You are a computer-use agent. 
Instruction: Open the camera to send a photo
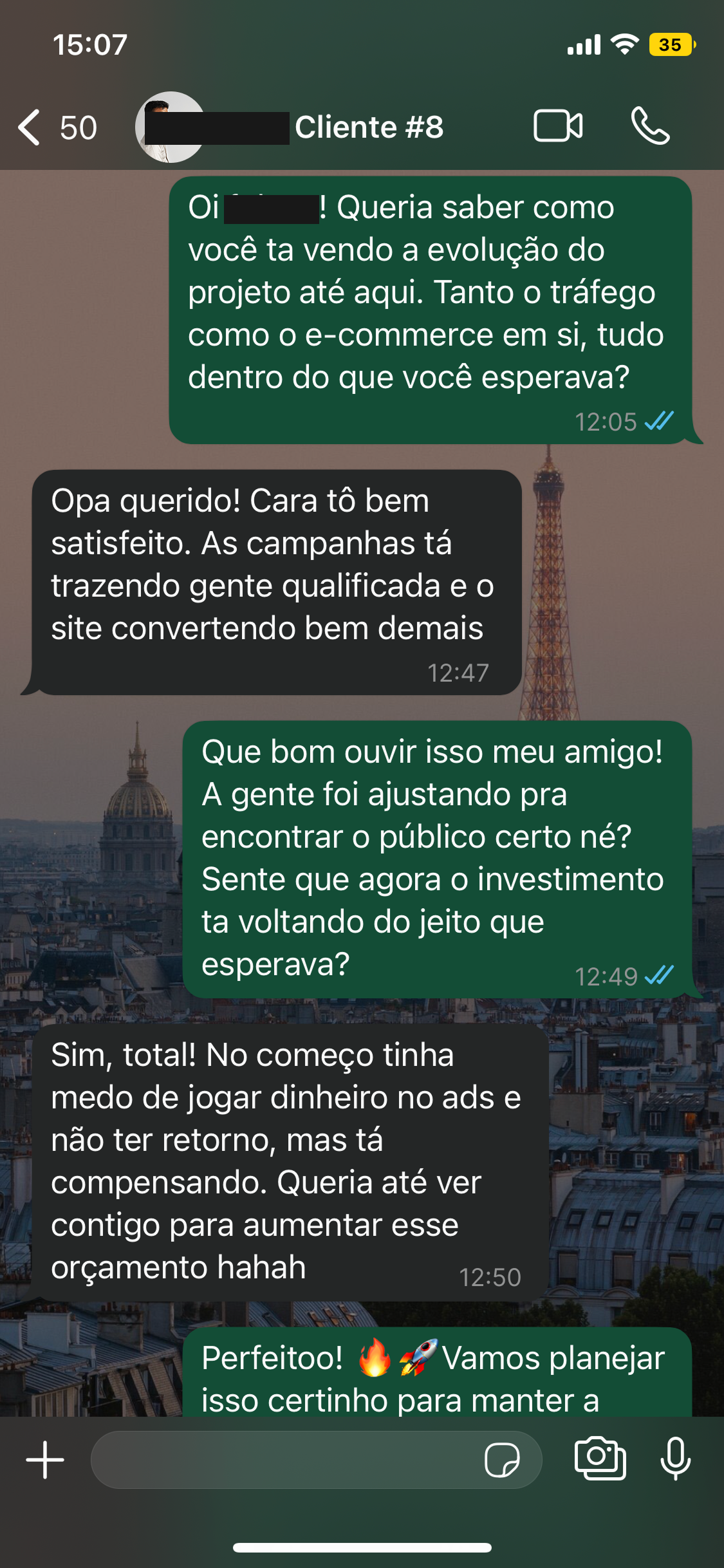[600, 1459]
